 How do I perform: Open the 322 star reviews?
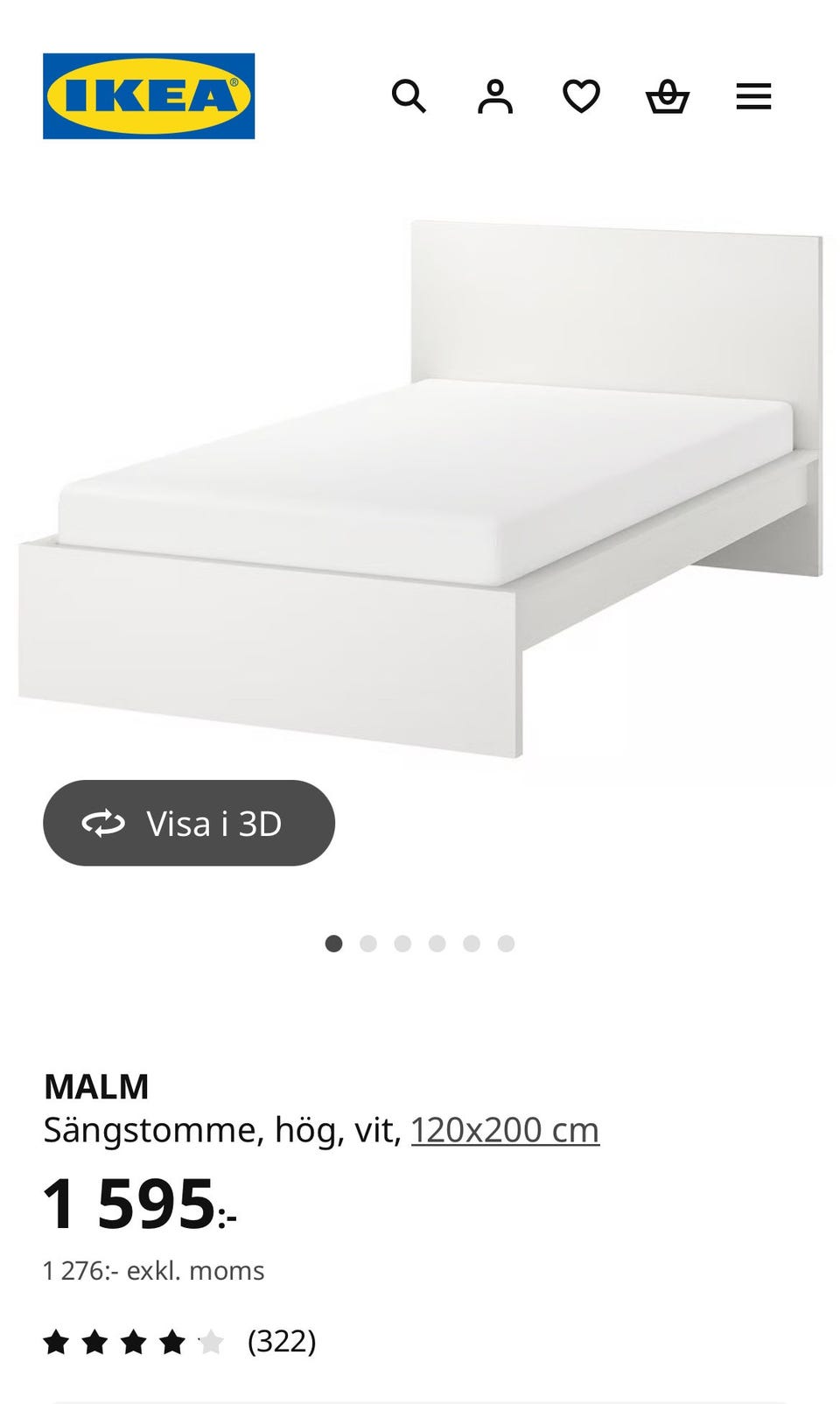pos(179,1341)
